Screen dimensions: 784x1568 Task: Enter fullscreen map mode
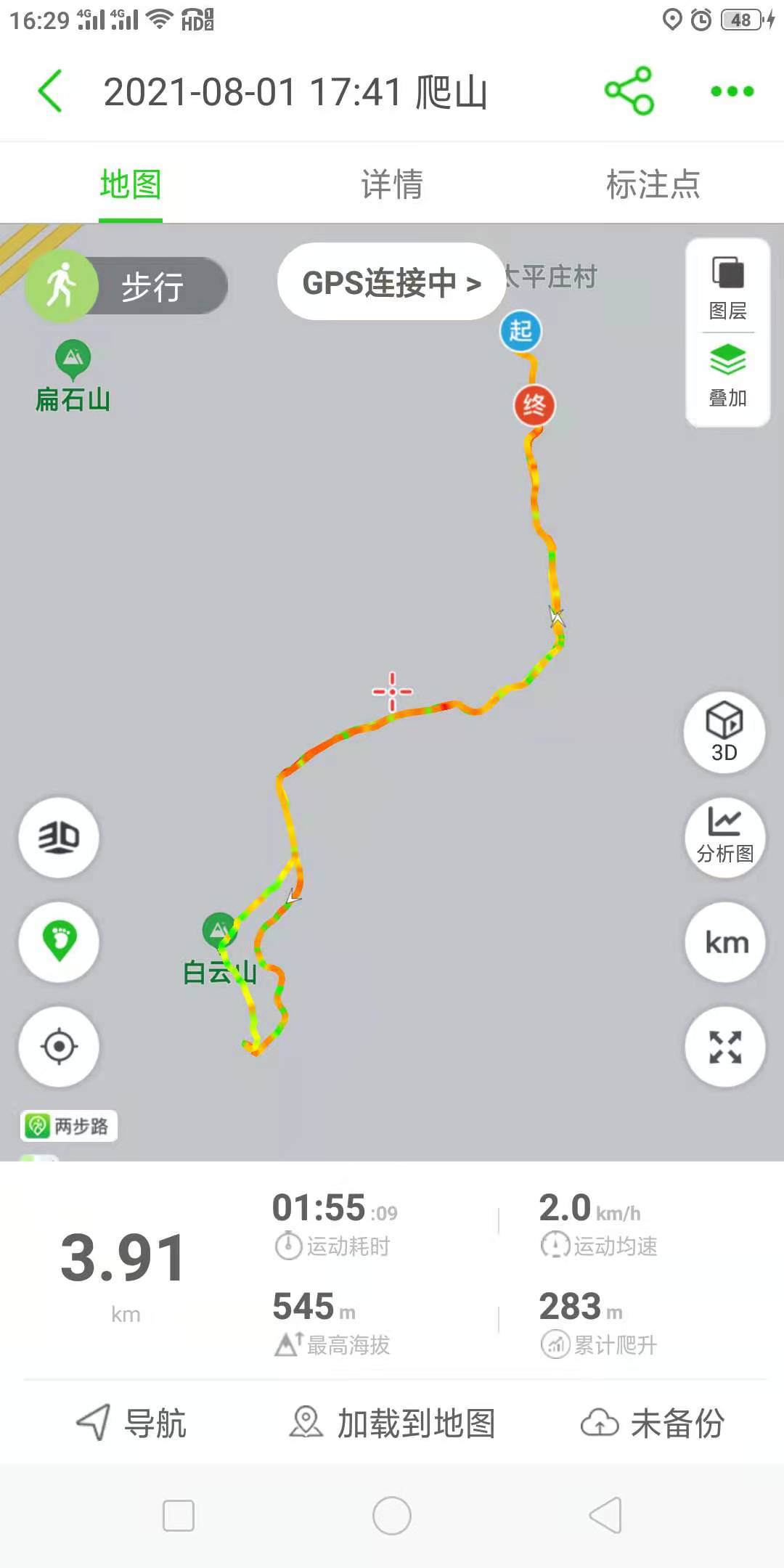coord(724,1045)
